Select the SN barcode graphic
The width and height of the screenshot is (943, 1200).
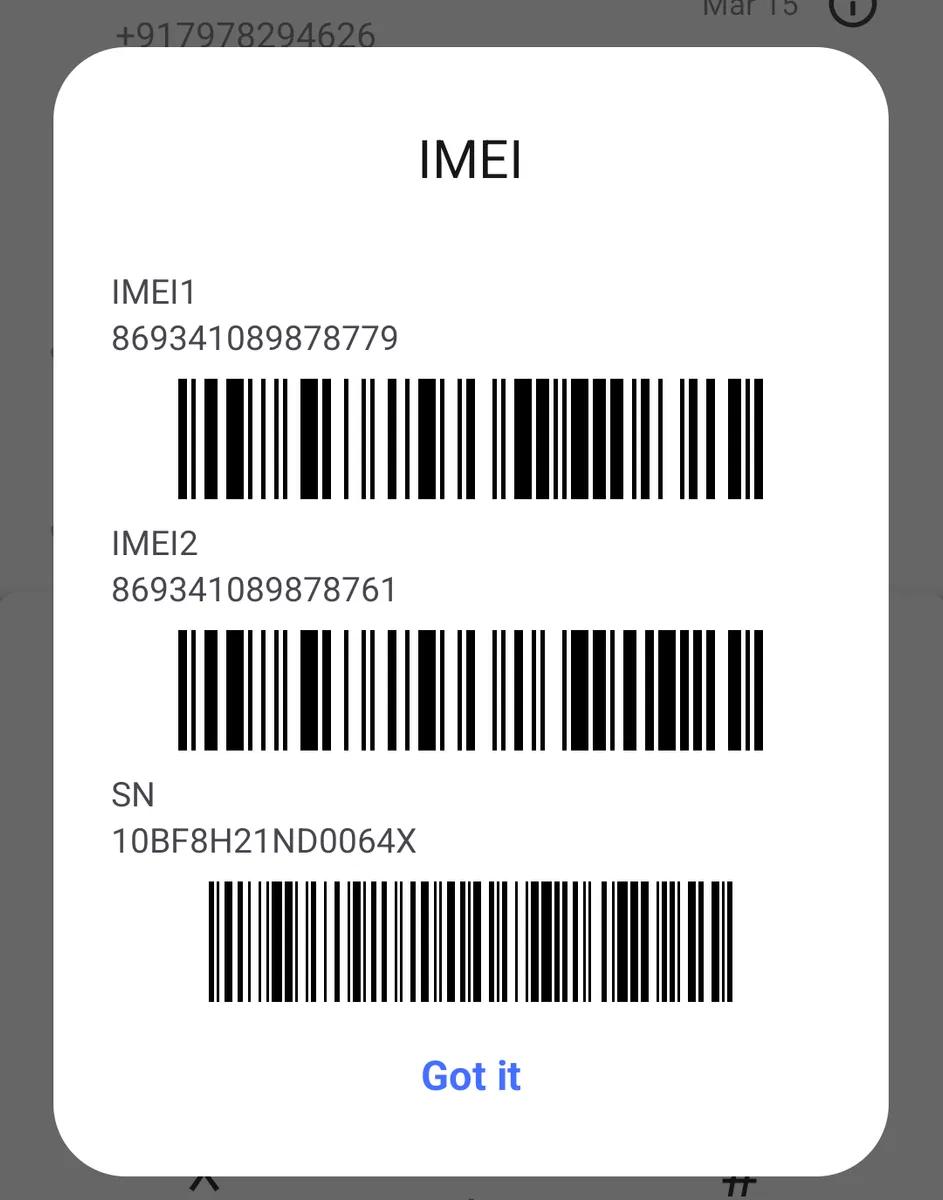point(471,940)
